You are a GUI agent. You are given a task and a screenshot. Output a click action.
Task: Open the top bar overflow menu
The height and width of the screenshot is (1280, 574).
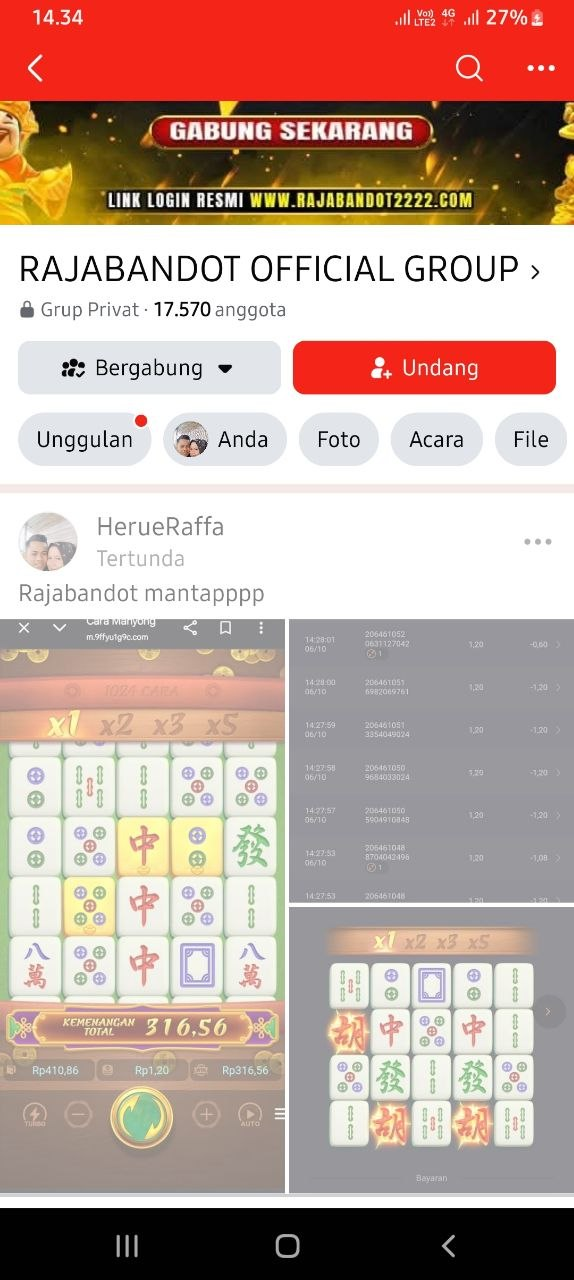coord(541,68)
